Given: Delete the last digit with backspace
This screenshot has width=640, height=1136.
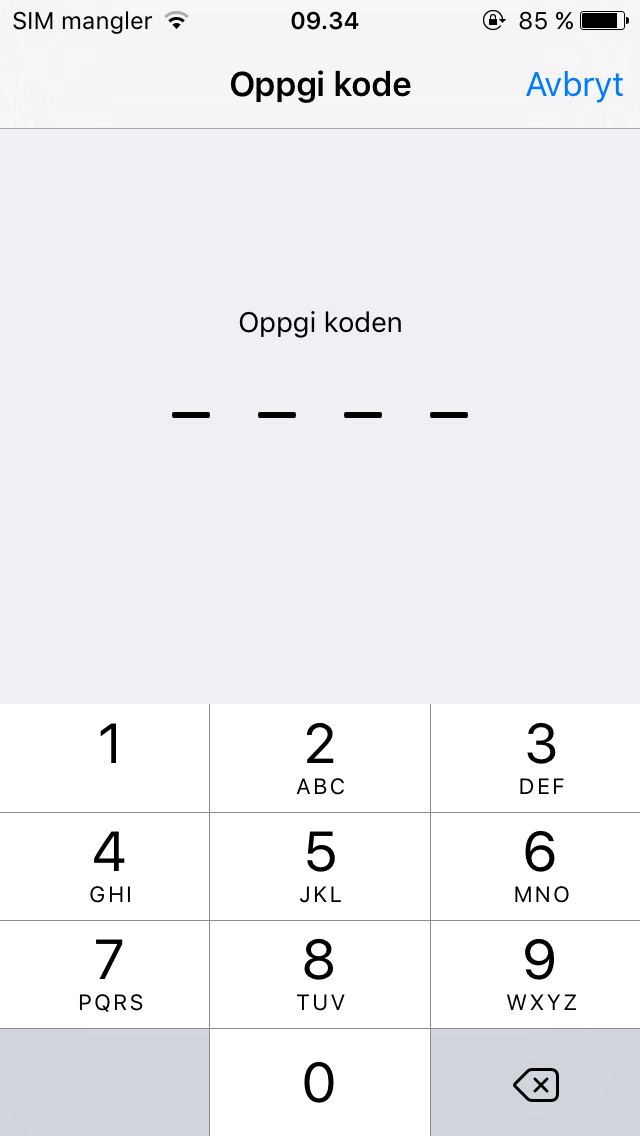Looking at the screenshot, I should point(536,1082).
